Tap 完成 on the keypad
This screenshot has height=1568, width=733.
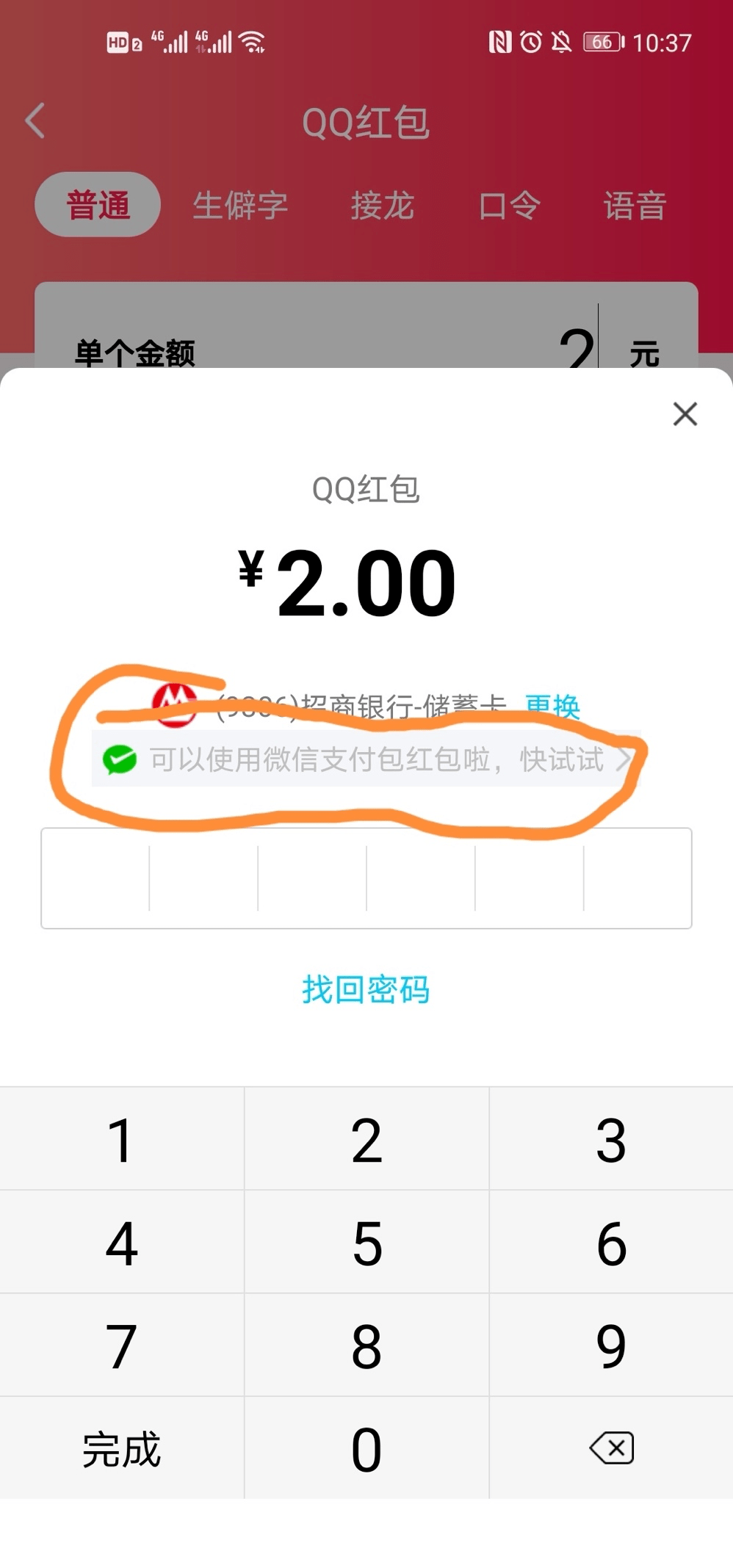click(121, 1449)
